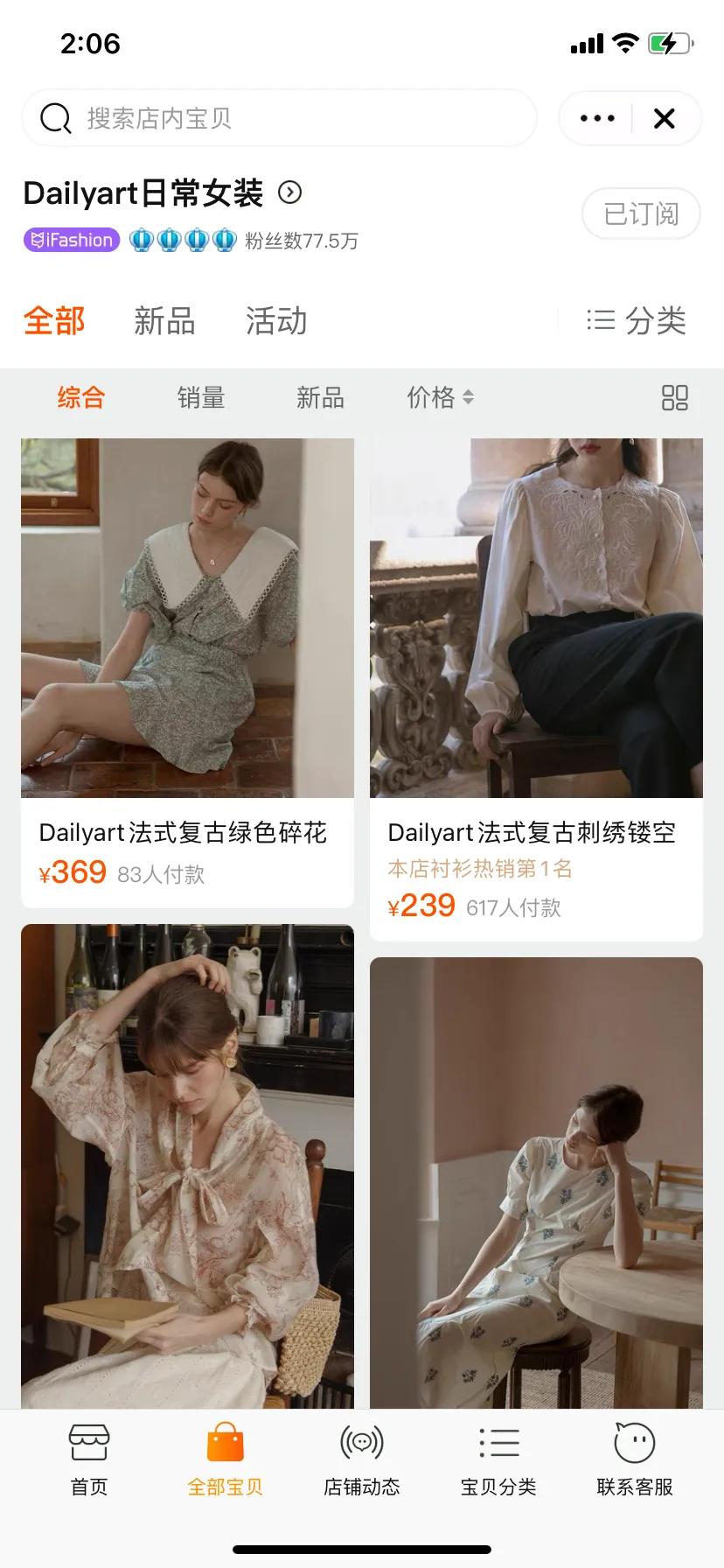Open the 活动 tab
Image resolution: width=724 pixels, height=1568 pixels.
[x=275, y=320]
